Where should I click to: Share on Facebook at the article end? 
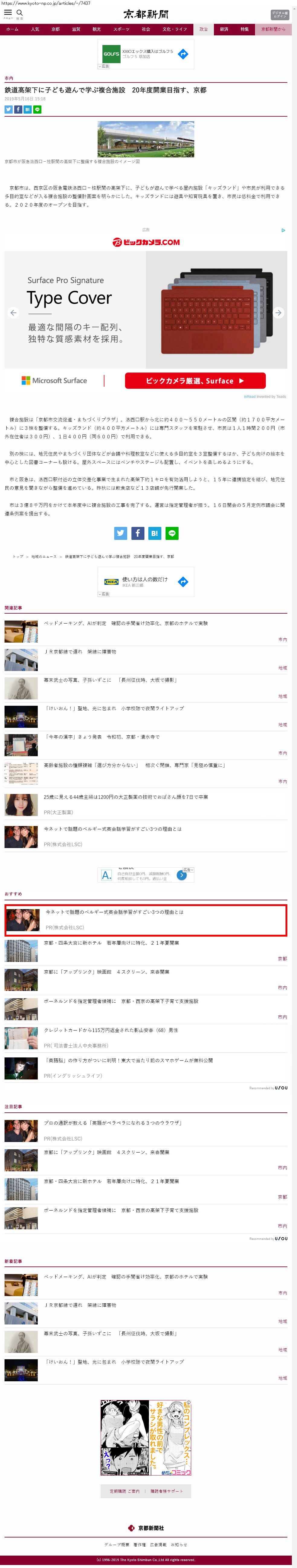pos(137,533)
